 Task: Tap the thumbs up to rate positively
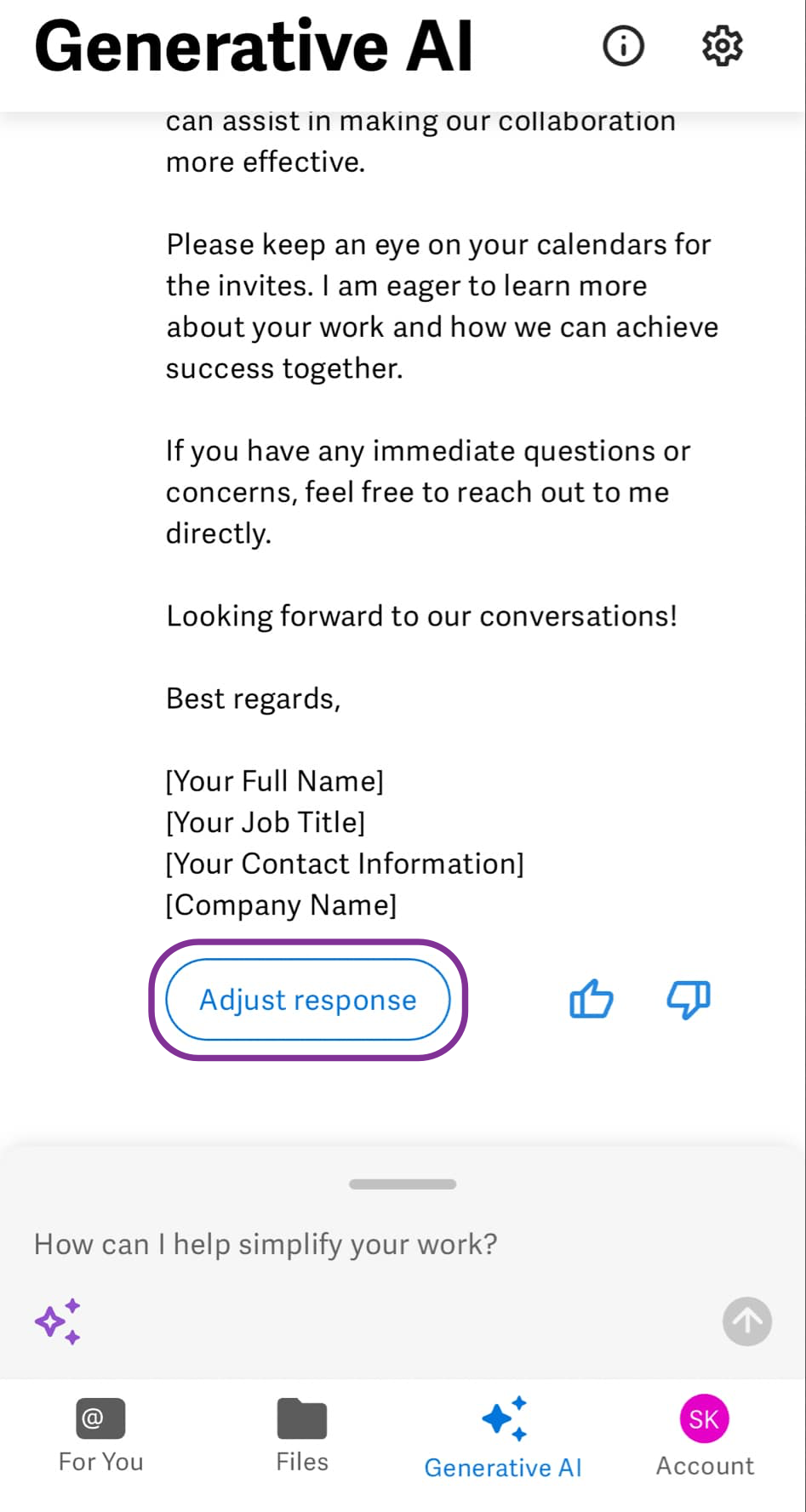pos(591,1000)
